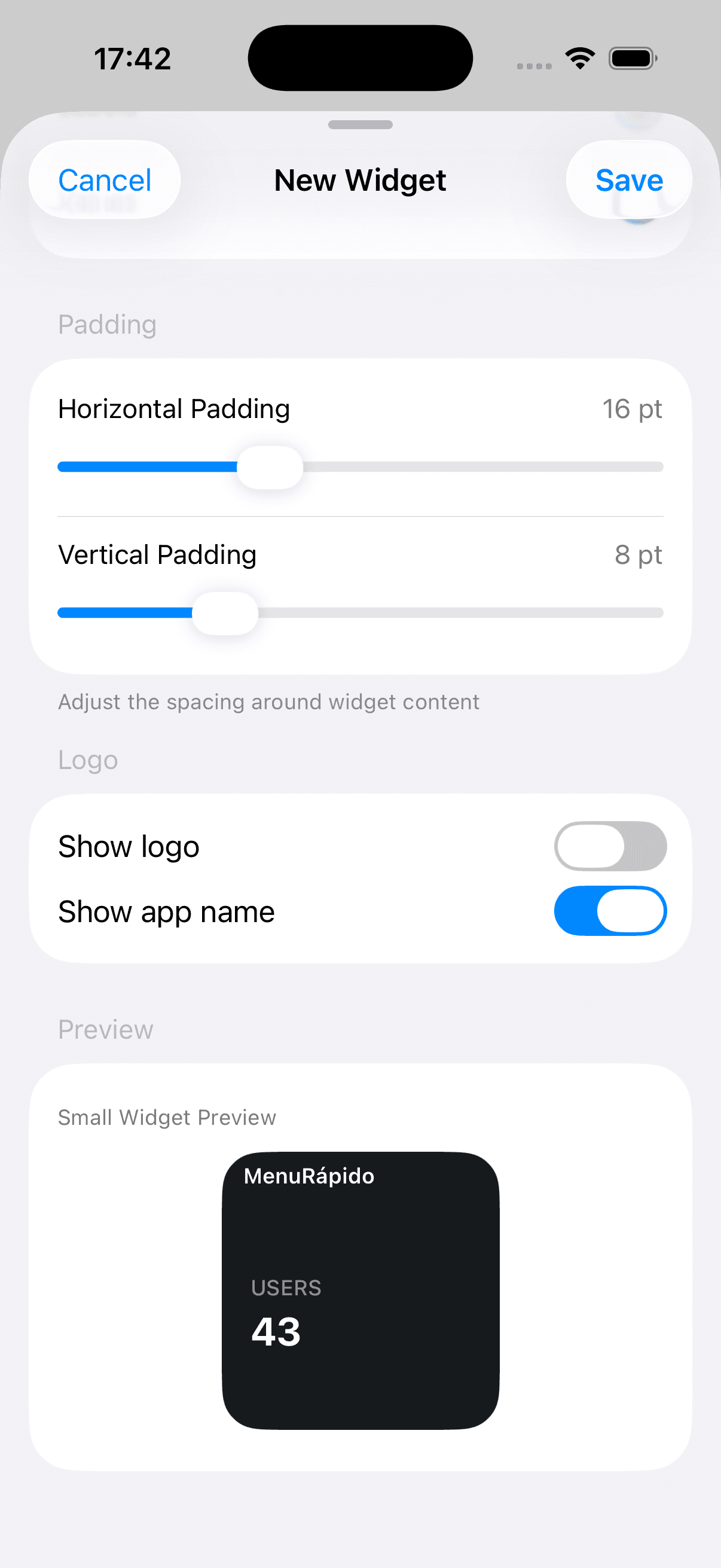
Task: Save the new widget
Action: tap(628, 180)
